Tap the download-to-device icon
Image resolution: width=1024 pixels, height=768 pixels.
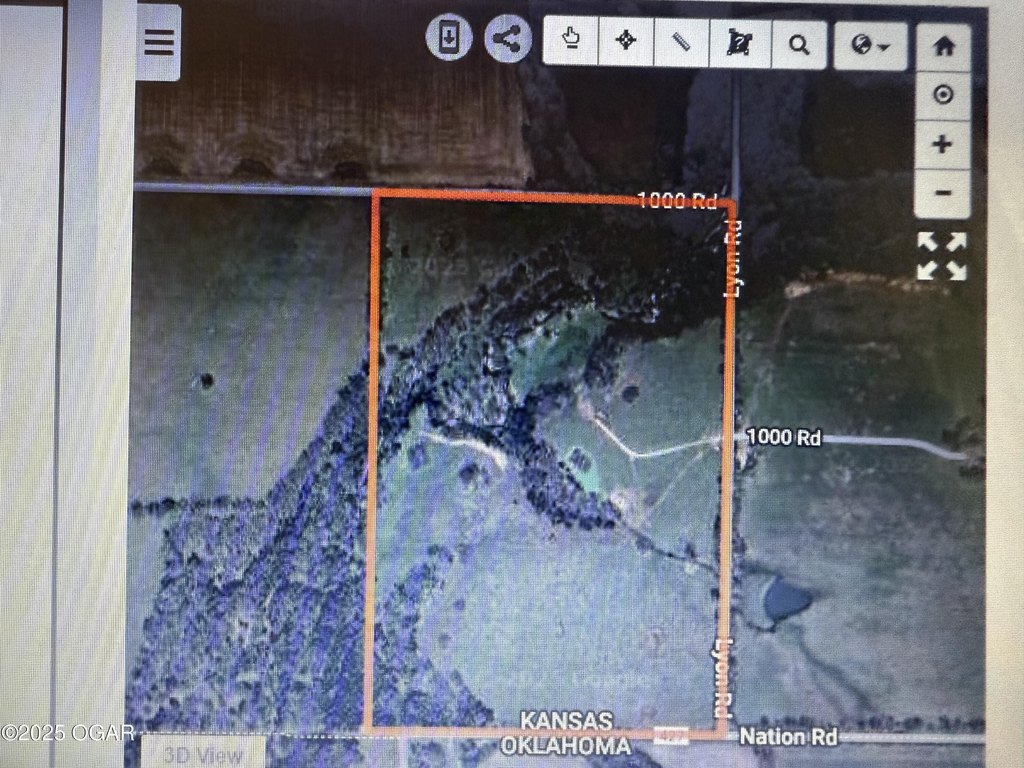click(x=449, y=40)
